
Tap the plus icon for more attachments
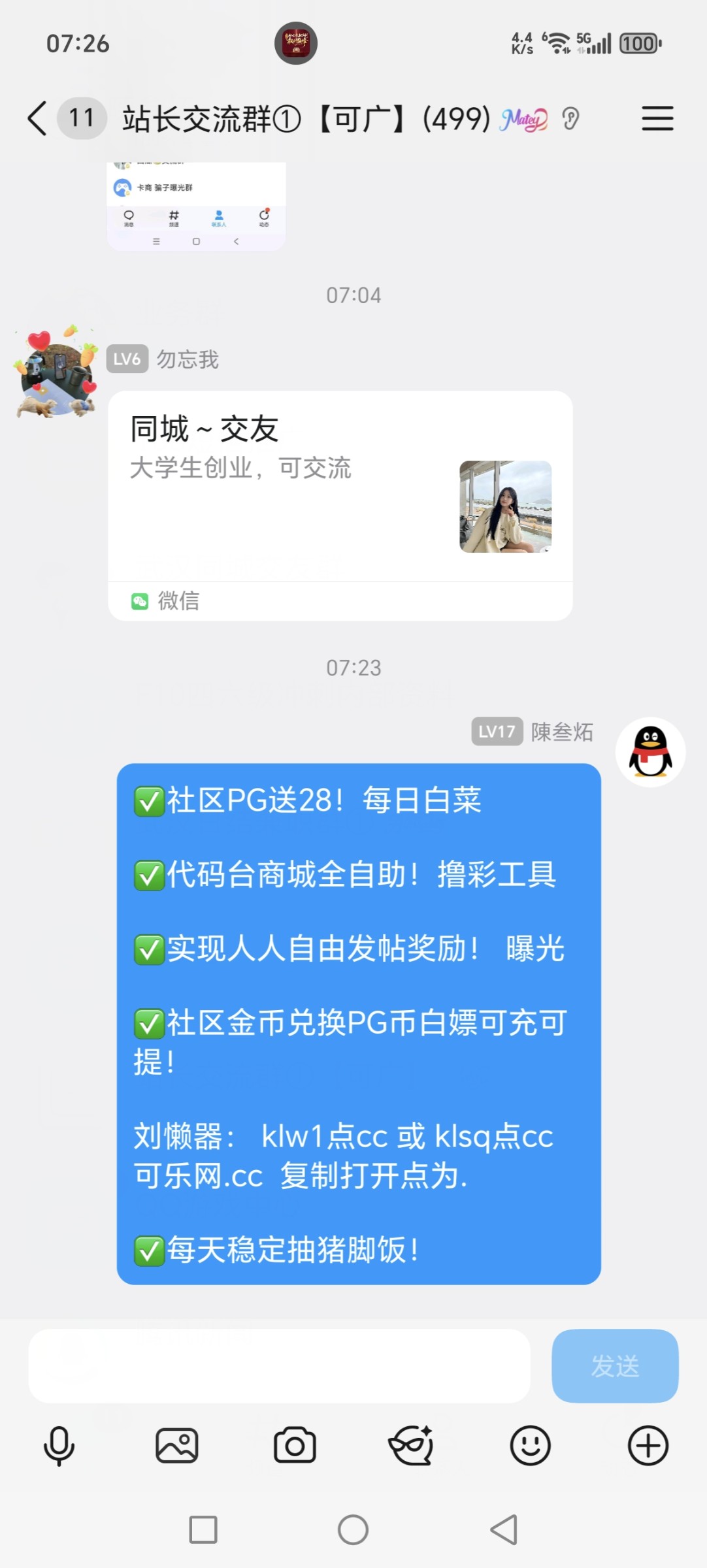[648, 1445]
